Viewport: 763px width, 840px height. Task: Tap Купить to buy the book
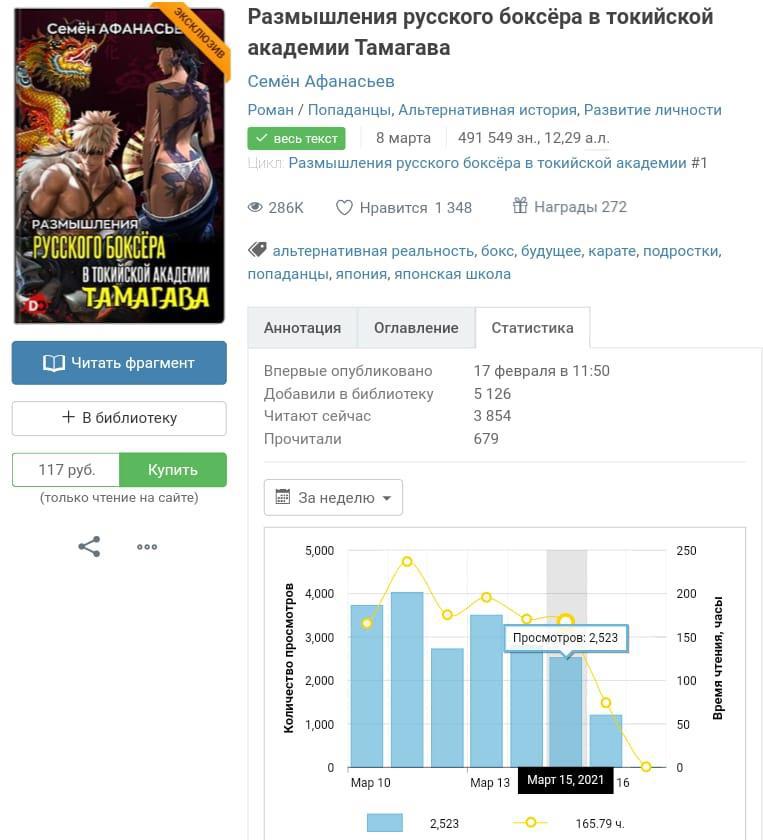click(172, 469)
